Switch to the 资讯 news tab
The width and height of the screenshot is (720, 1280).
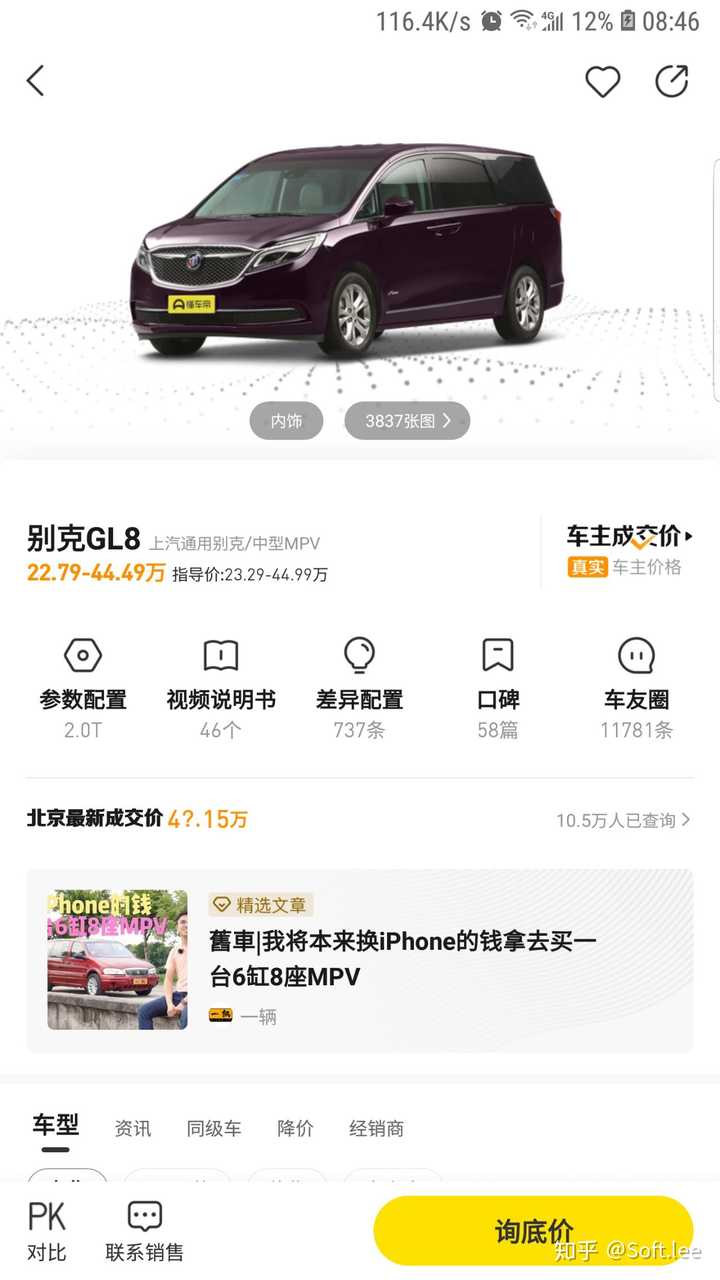click(x=133, y=1128)
